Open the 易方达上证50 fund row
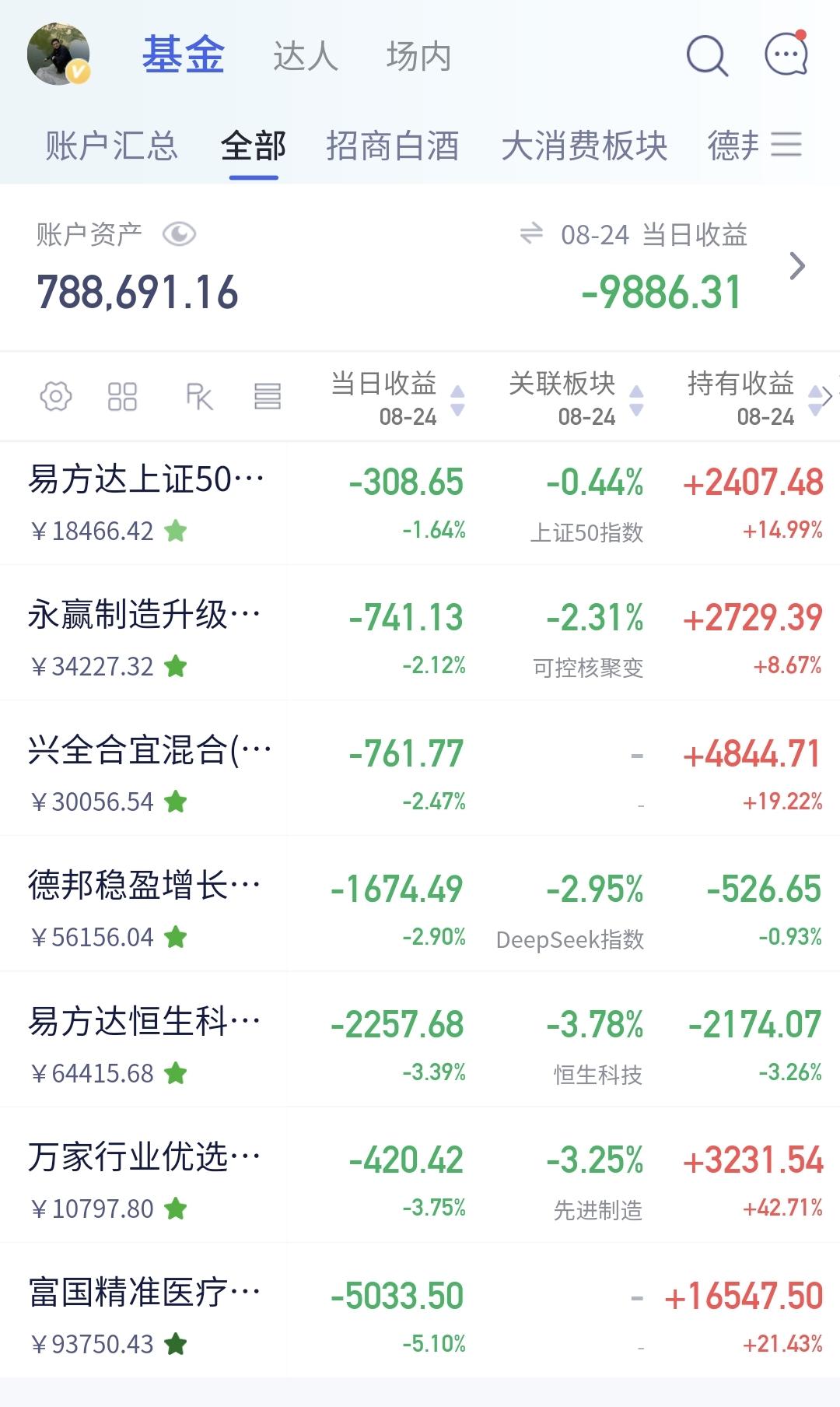Viewport: 840px width, 1407px height. pos(420,503)
